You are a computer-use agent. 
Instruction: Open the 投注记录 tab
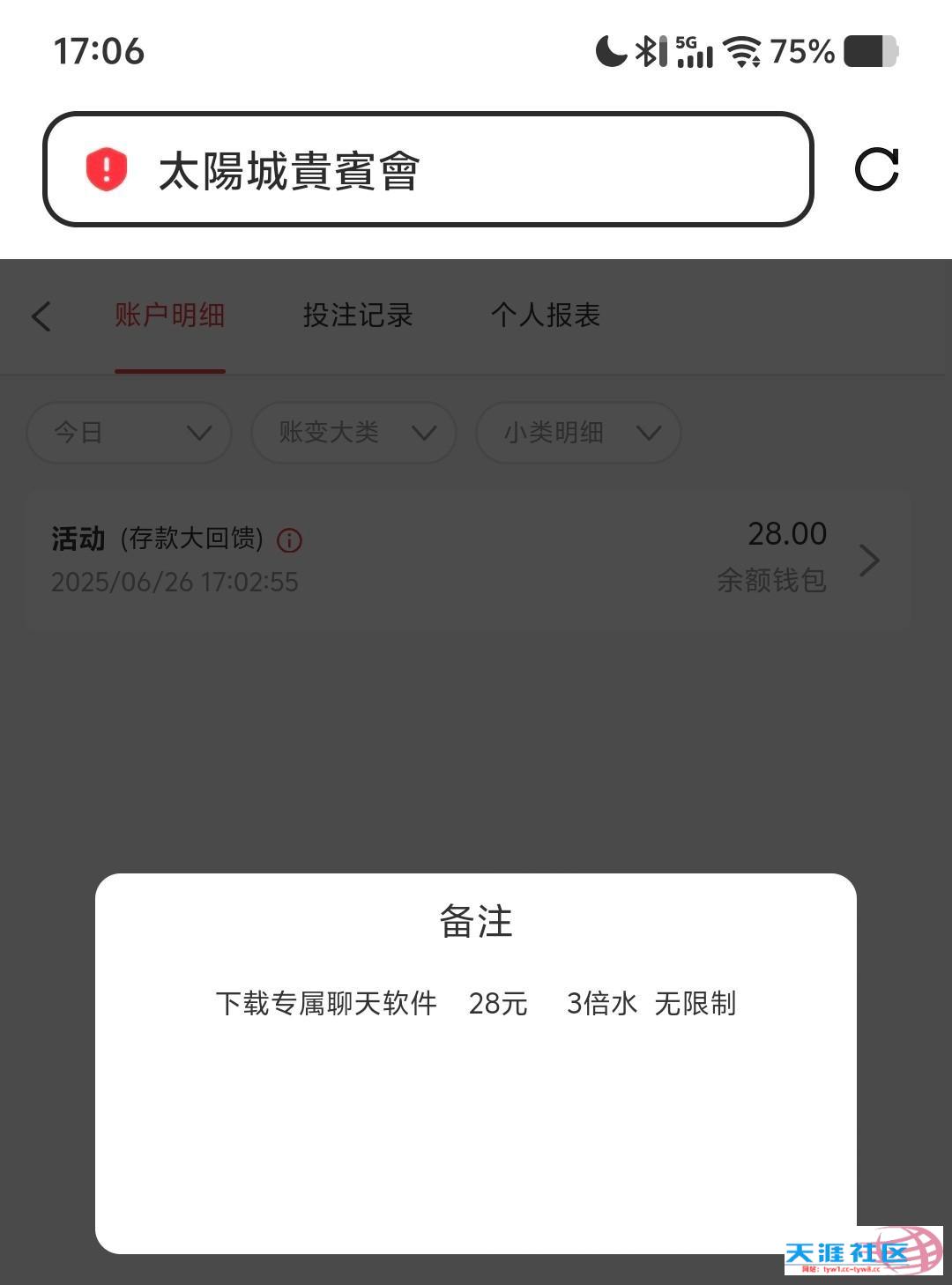click(358, 316)
